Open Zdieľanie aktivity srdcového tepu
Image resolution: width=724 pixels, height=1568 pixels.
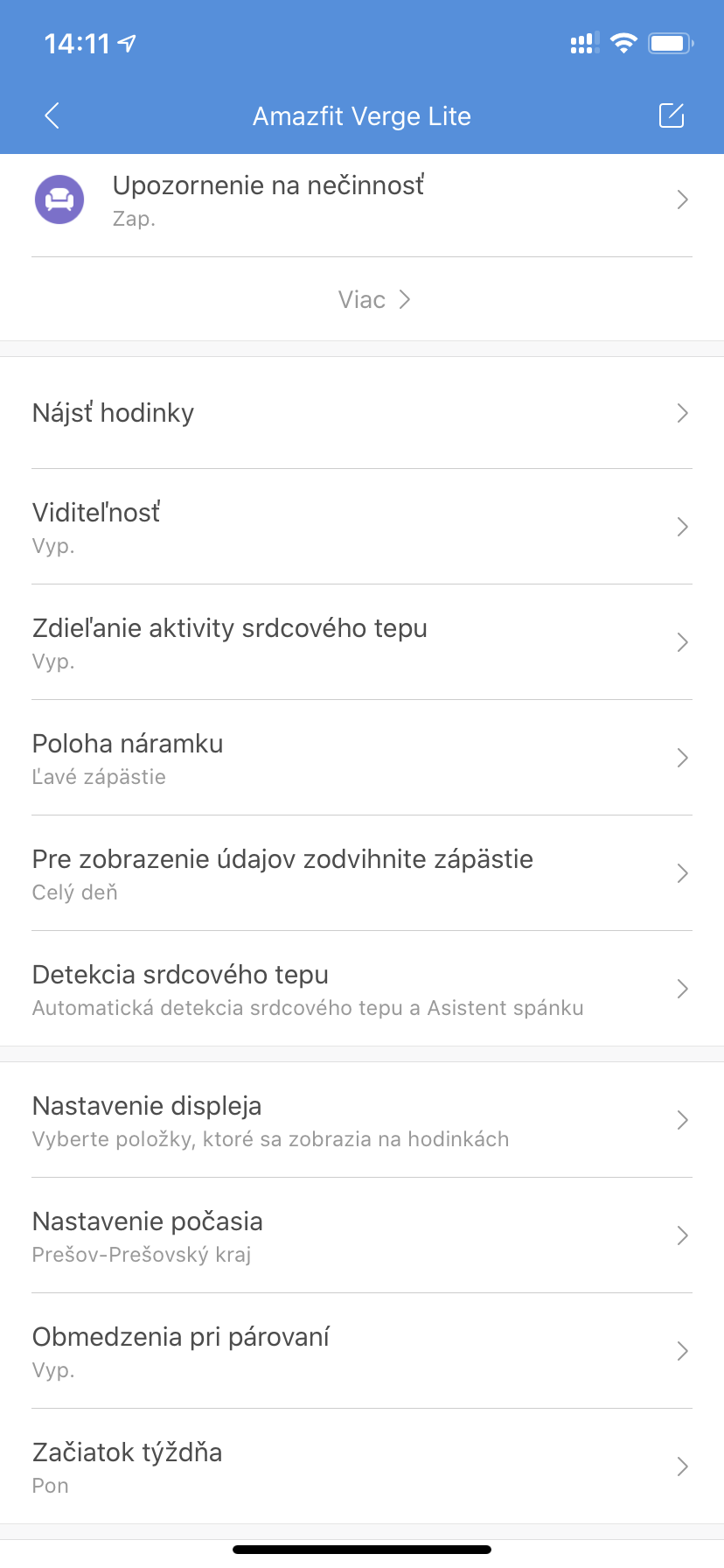point(362,642)
